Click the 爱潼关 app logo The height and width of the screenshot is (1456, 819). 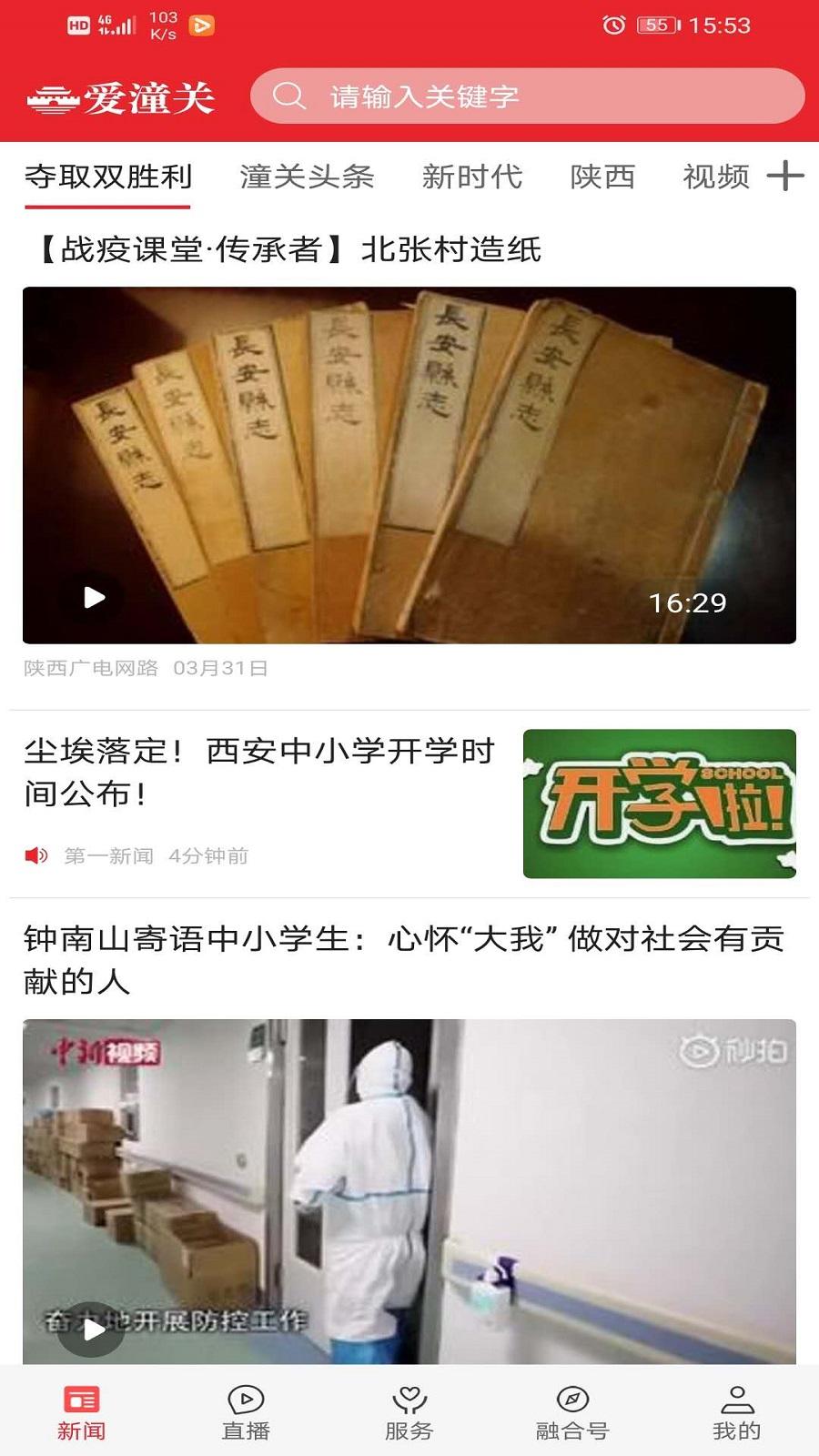point(121,96)
